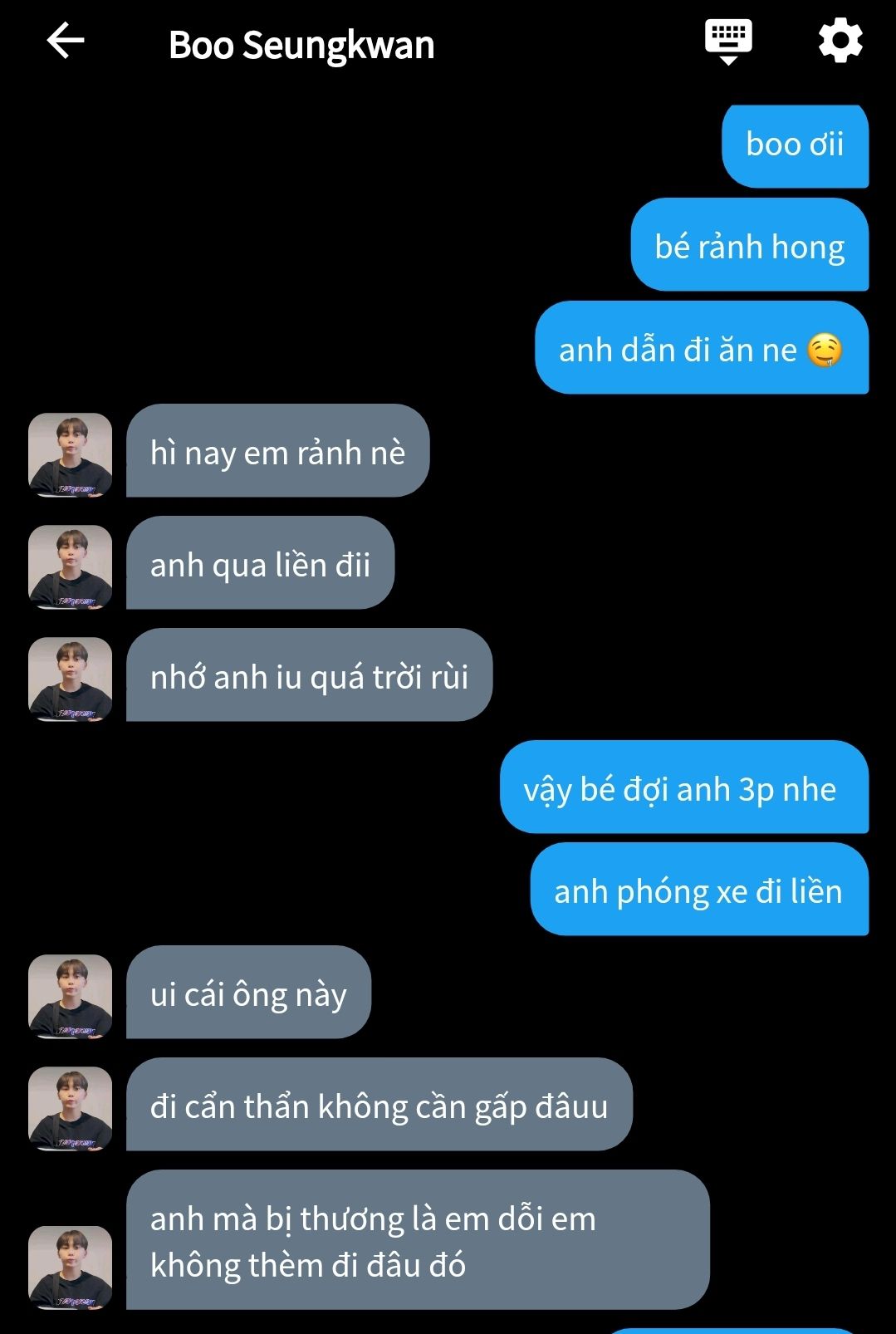Viewport: 896px width, 1334px height.
Task: Select the "anh dẫn đi ăn ne" message bubble
Action: 701,348
